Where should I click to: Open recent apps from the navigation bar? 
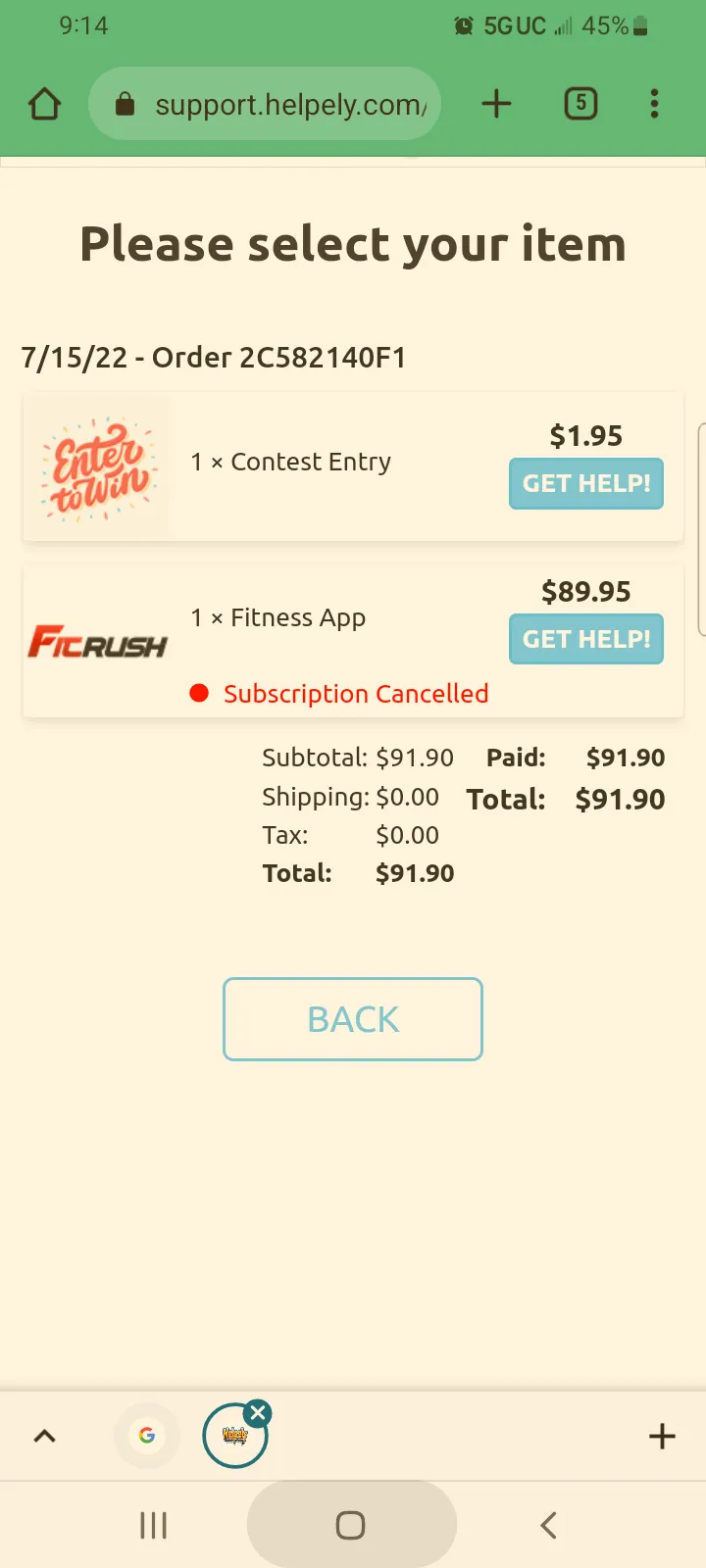pos(154,1525)
